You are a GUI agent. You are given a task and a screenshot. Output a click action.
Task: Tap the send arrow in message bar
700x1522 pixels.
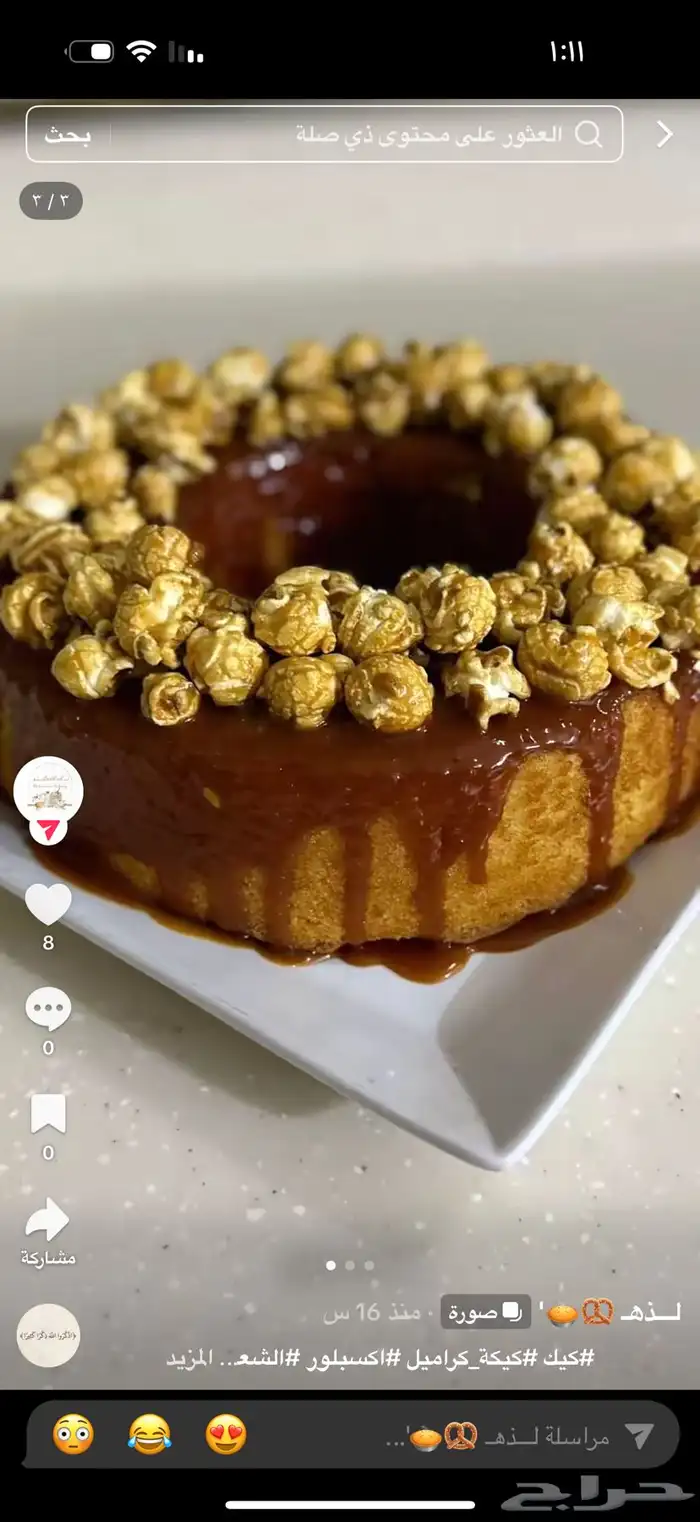639,1437
